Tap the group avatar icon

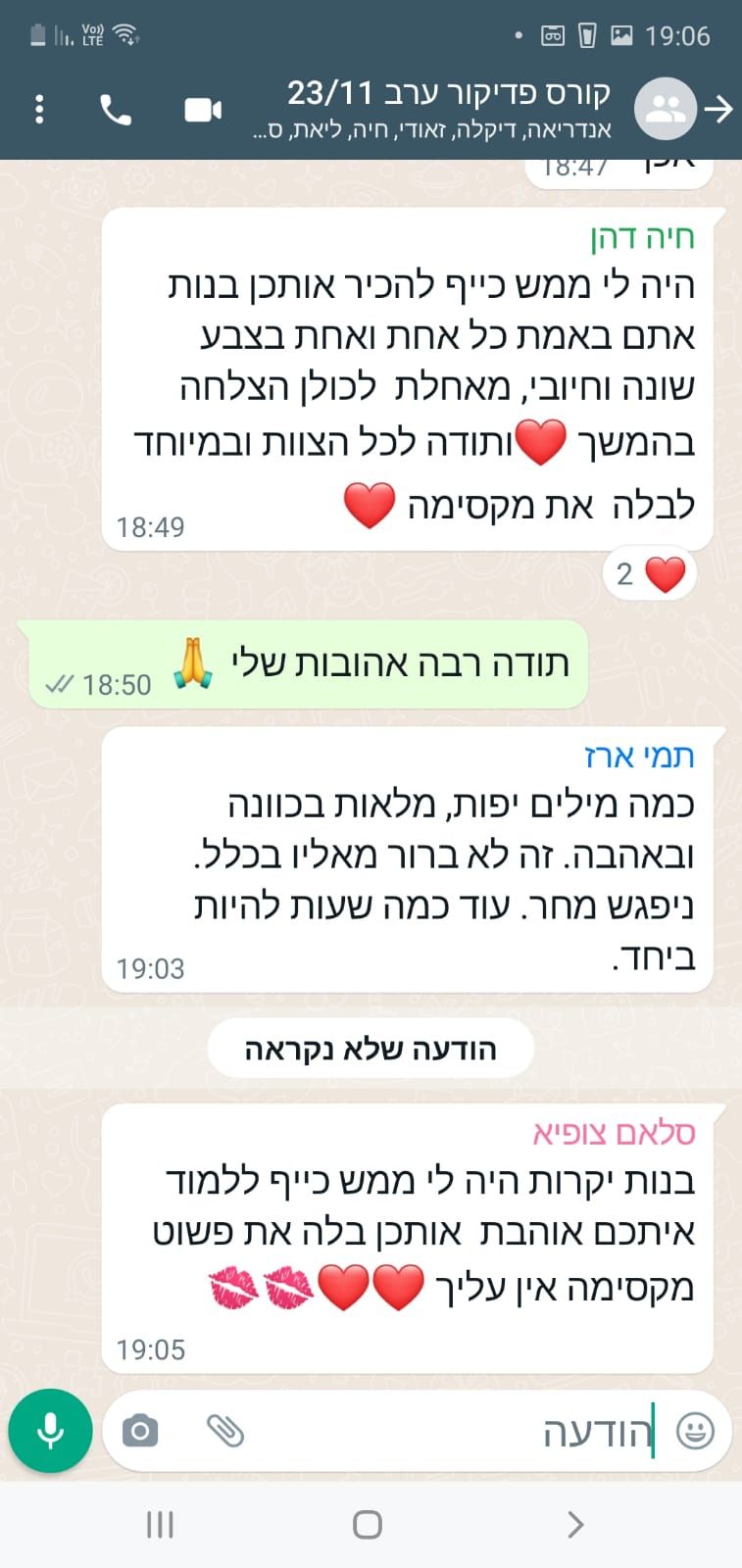[665, 109]
